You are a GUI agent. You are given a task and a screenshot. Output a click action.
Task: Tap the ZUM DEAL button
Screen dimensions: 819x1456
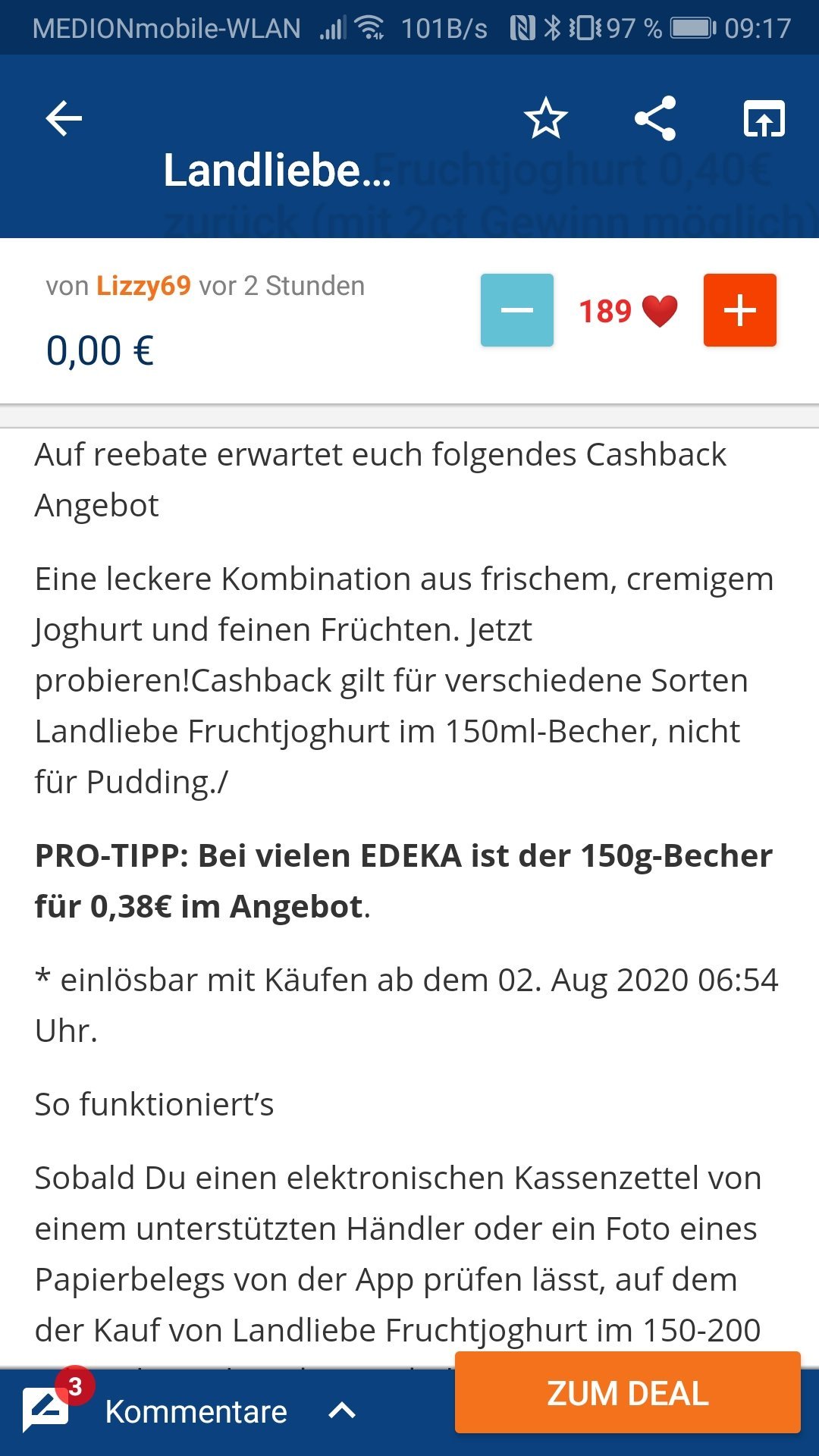[628, 1392]
